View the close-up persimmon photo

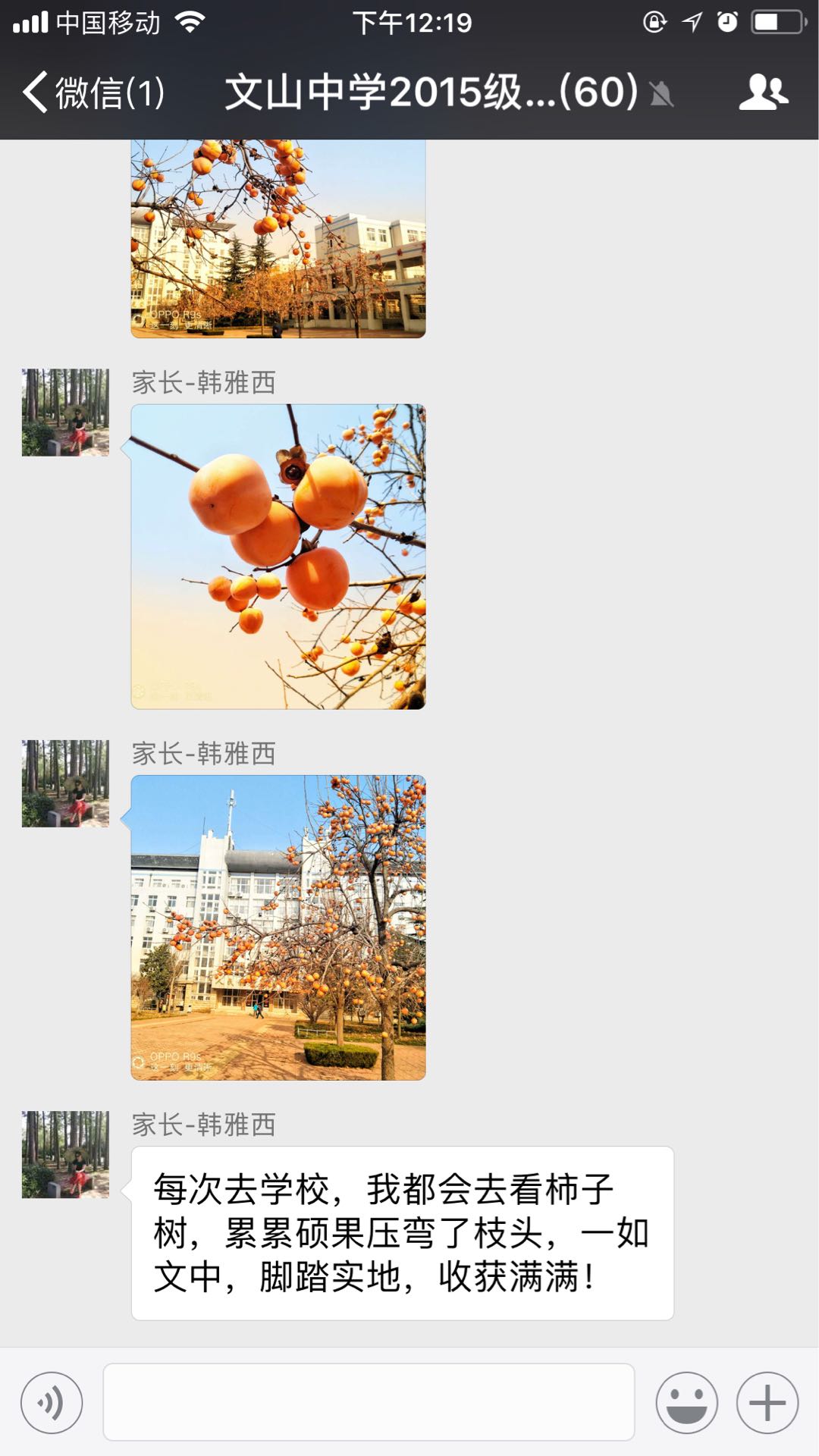pos(278,557)
